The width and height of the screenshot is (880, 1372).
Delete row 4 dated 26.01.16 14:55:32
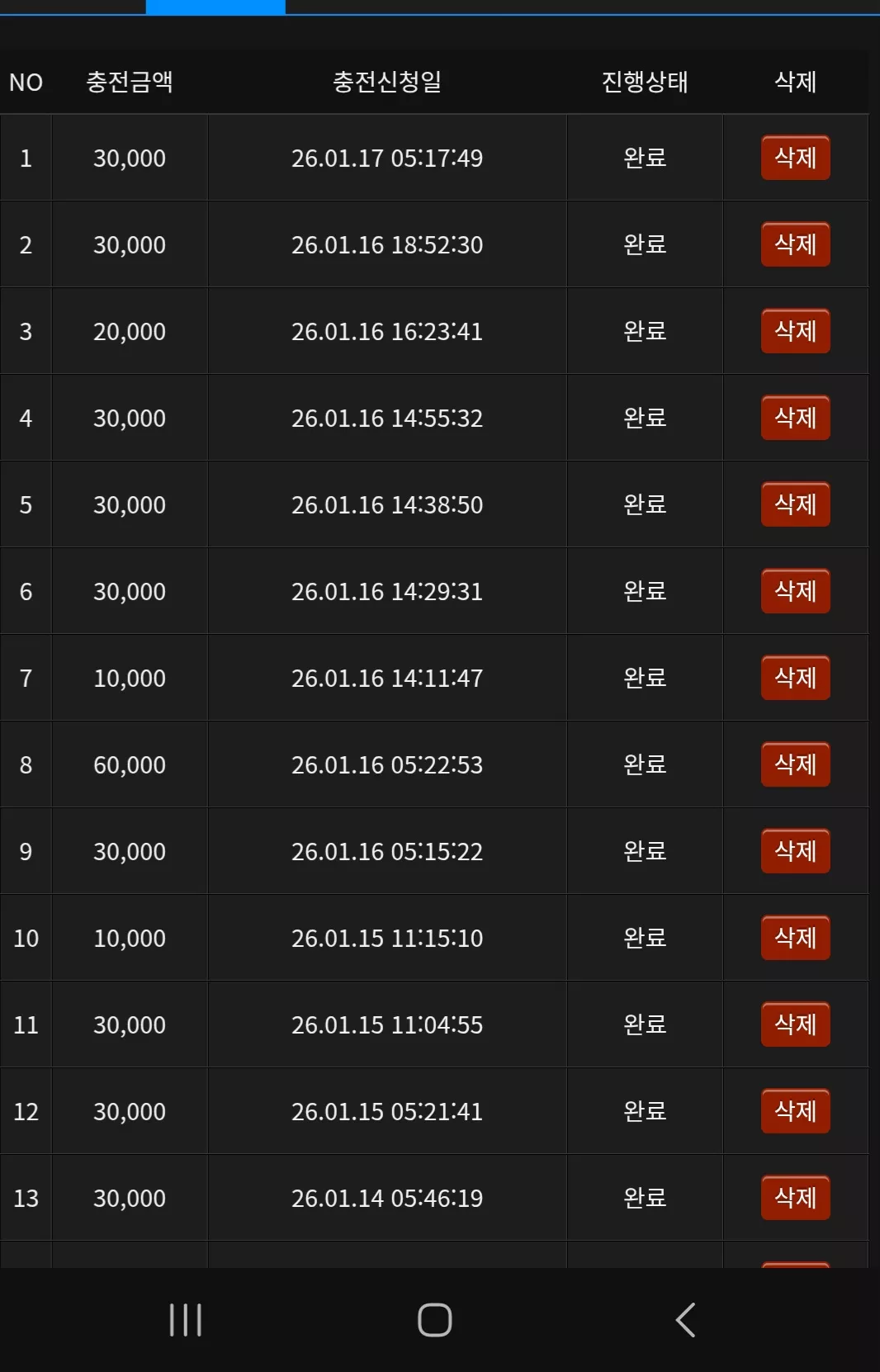click(x=795, y=418)
